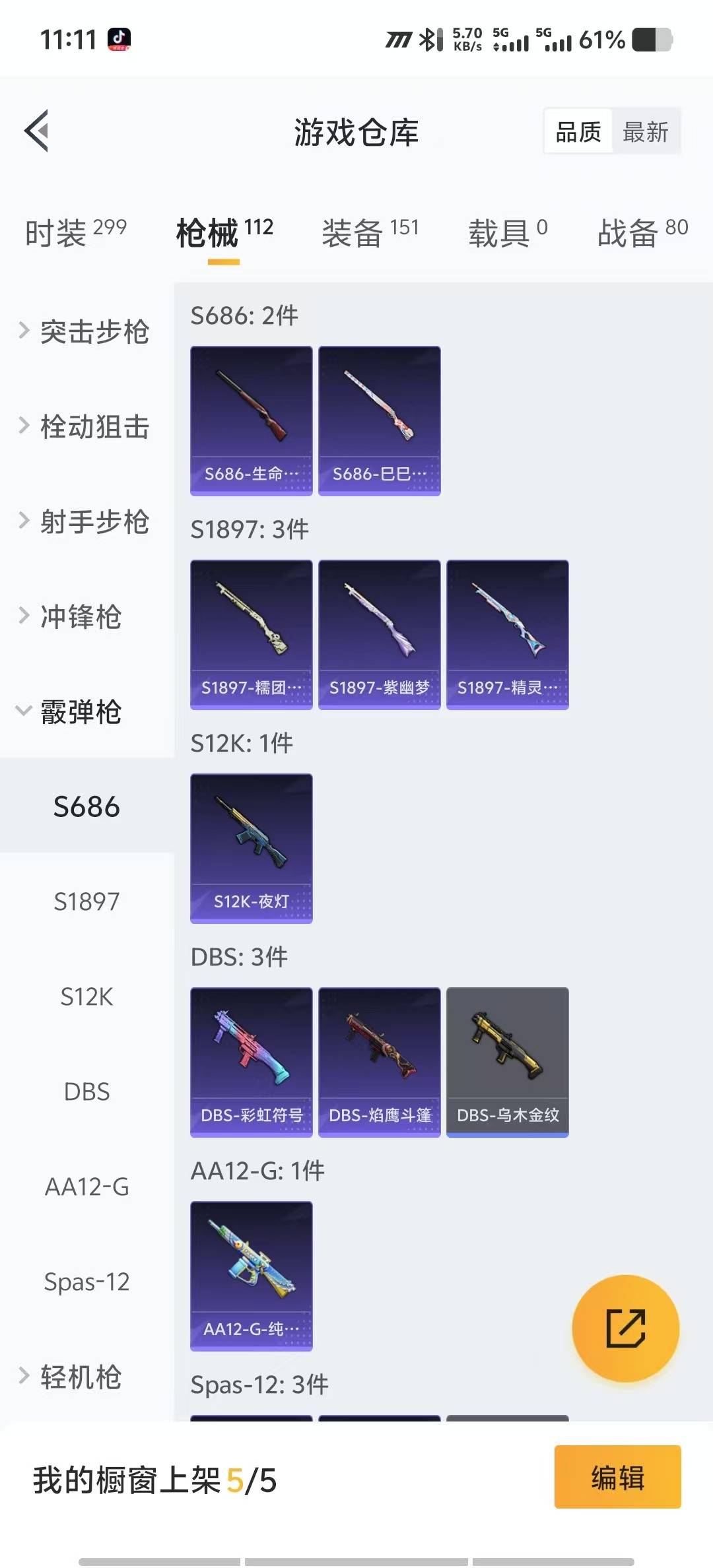Expand the 栓动狙击 category
Screen dimensions: 713x1568
pyautogui.click(x=86, y=426)
